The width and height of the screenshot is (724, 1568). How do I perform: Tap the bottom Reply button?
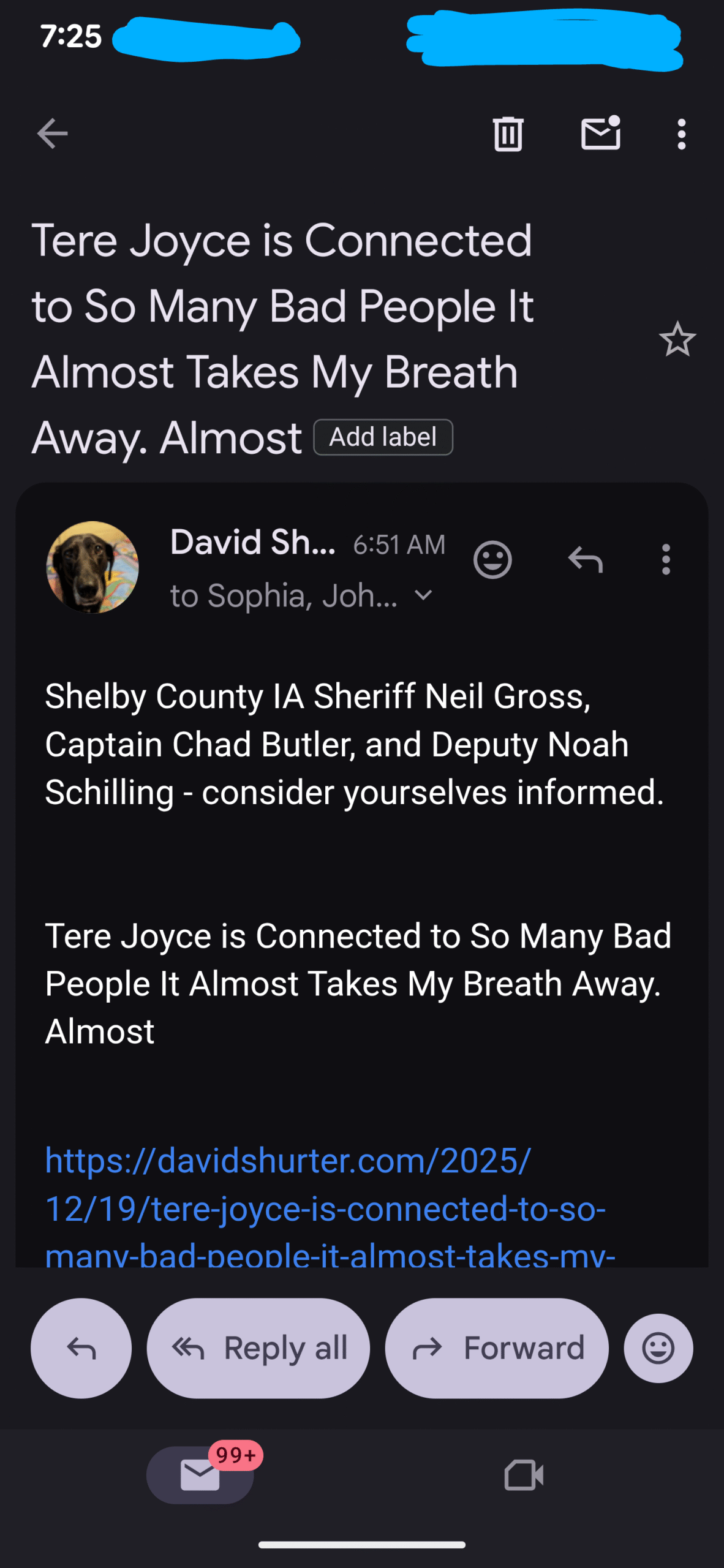[x=81, y=1348]
